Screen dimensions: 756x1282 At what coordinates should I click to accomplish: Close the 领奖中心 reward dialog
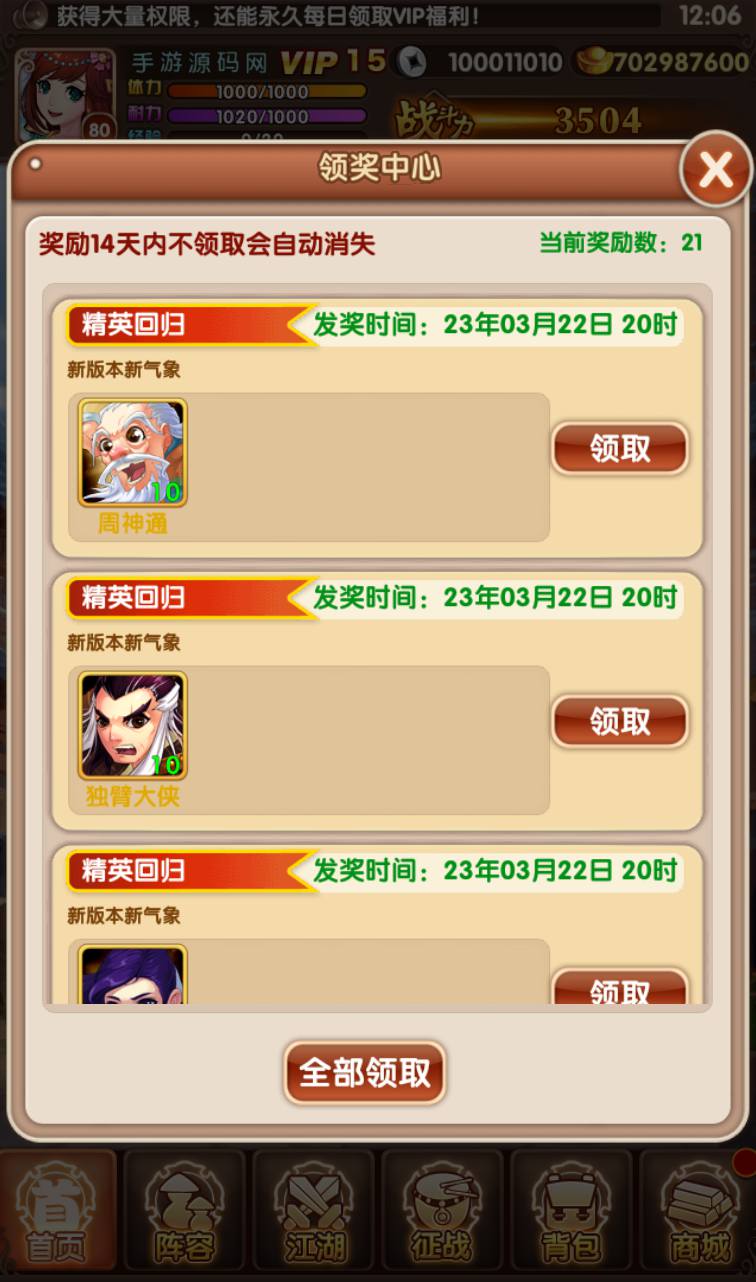pyautogui.click(x=715, y=171)
